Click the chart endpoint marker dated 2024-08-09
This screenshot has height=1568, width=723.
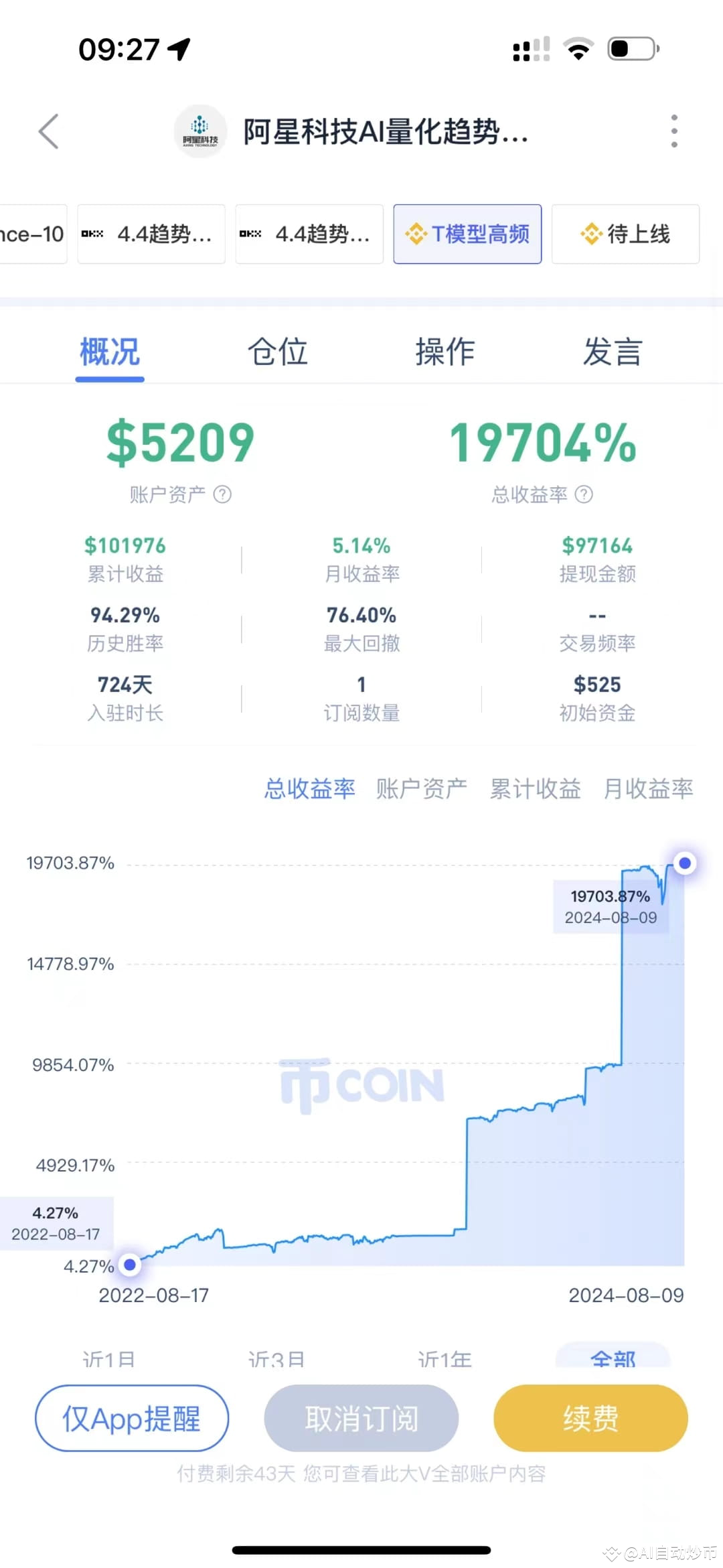684,863
